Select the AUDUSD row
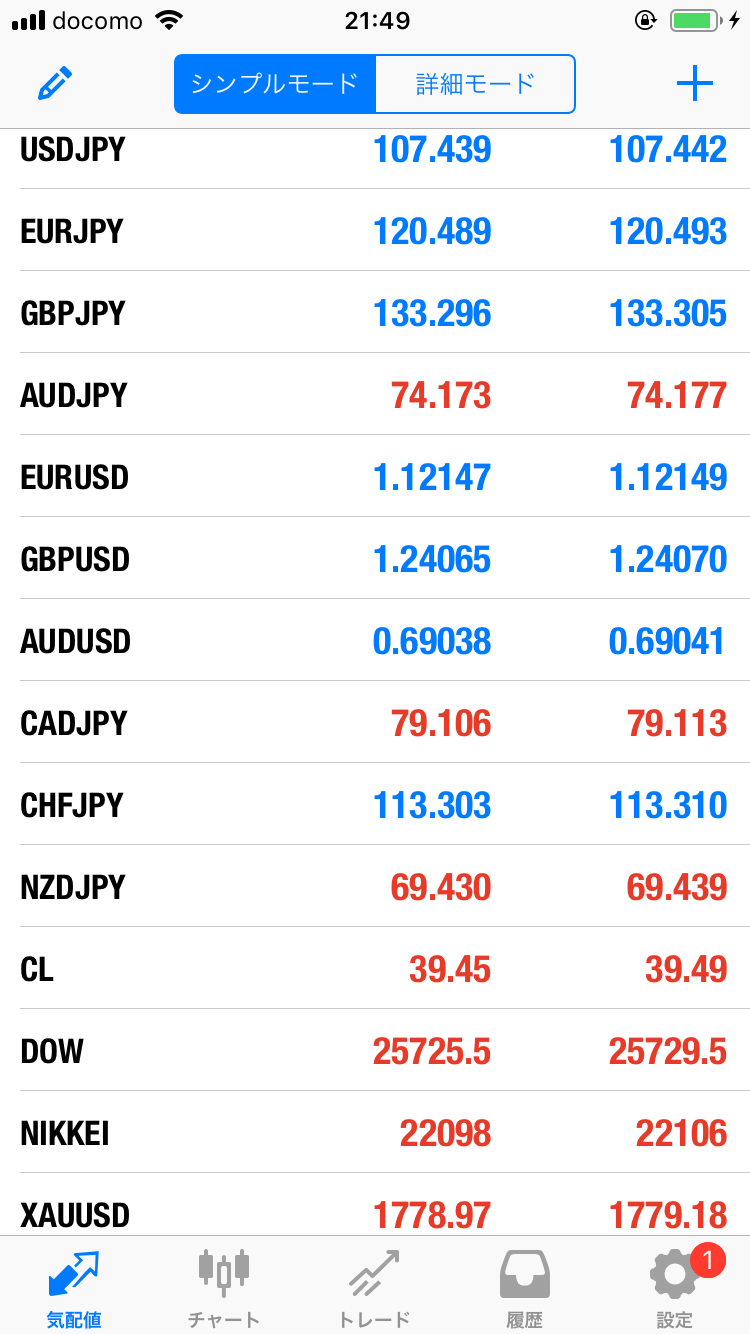The image size is (750, 1334). 375,641
